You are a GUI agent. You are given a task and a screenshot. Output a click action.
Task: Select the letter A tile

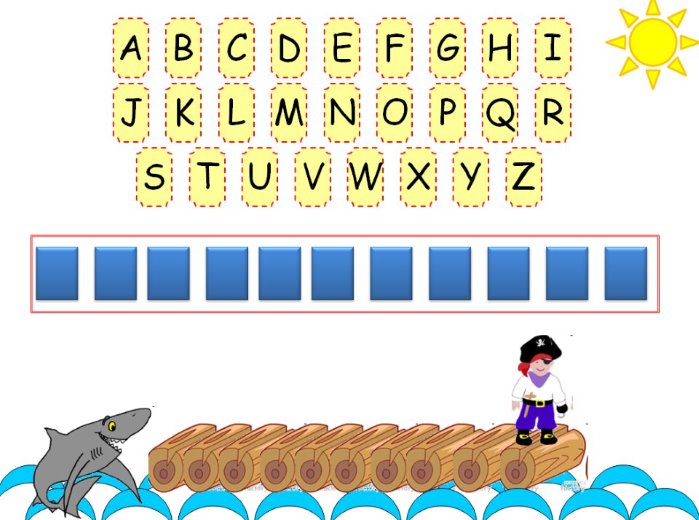pyautogui.click(x=130, y=48)
